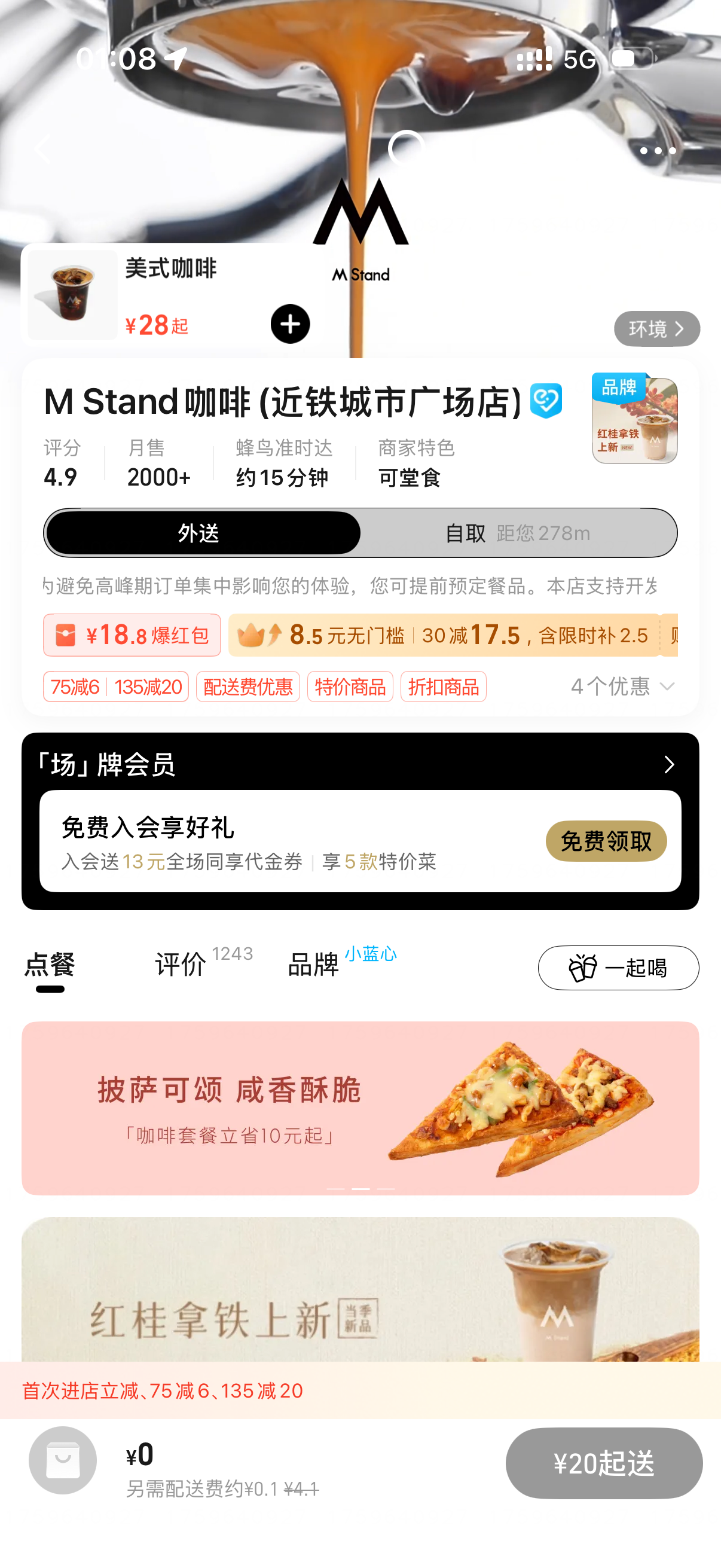This screenshot has height=1568, width=721.
Task: Open the 环境 store environment photos
Action: click(x=656, y=329)
